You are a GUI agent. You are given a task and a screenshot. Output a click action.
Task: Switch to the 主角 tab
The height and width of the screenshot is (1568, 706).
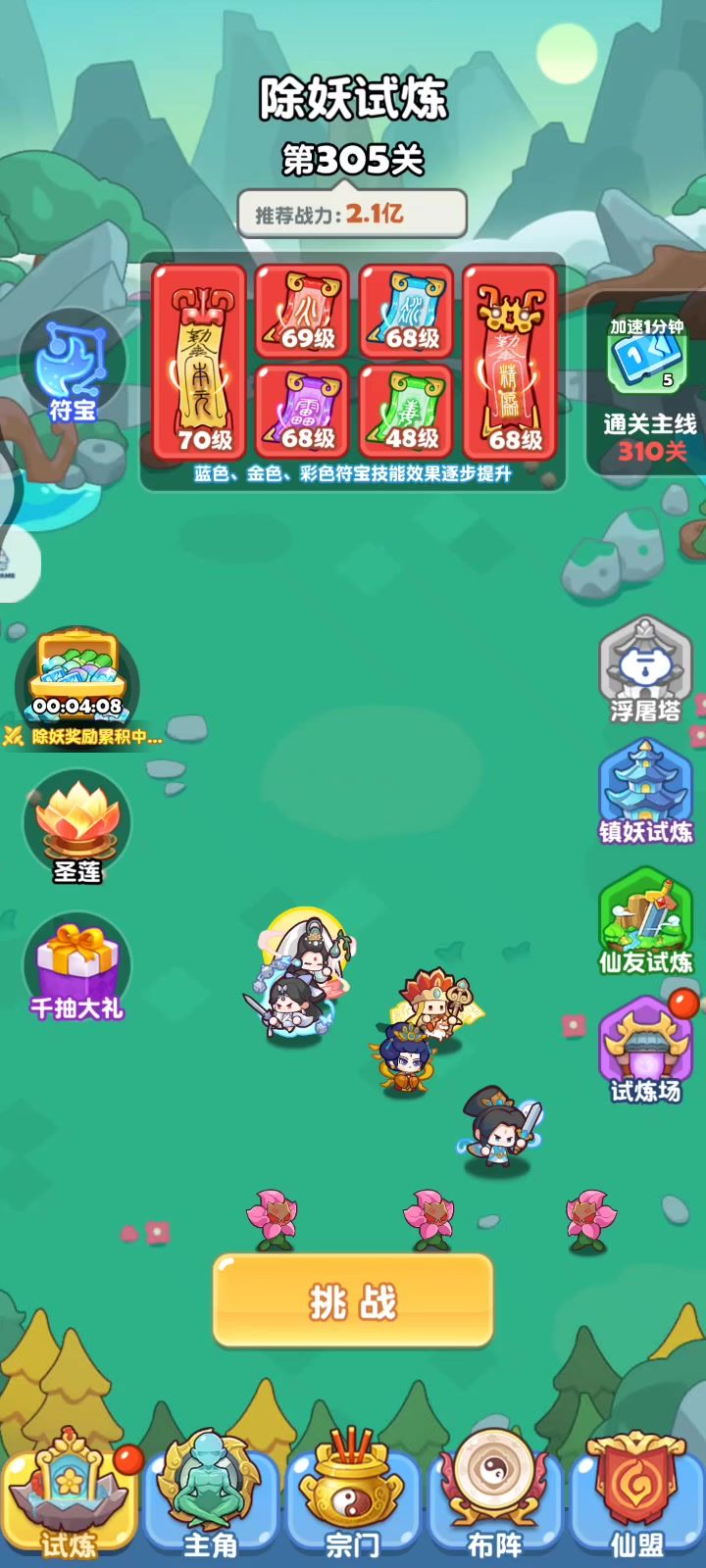click(x=211, y=1494)
